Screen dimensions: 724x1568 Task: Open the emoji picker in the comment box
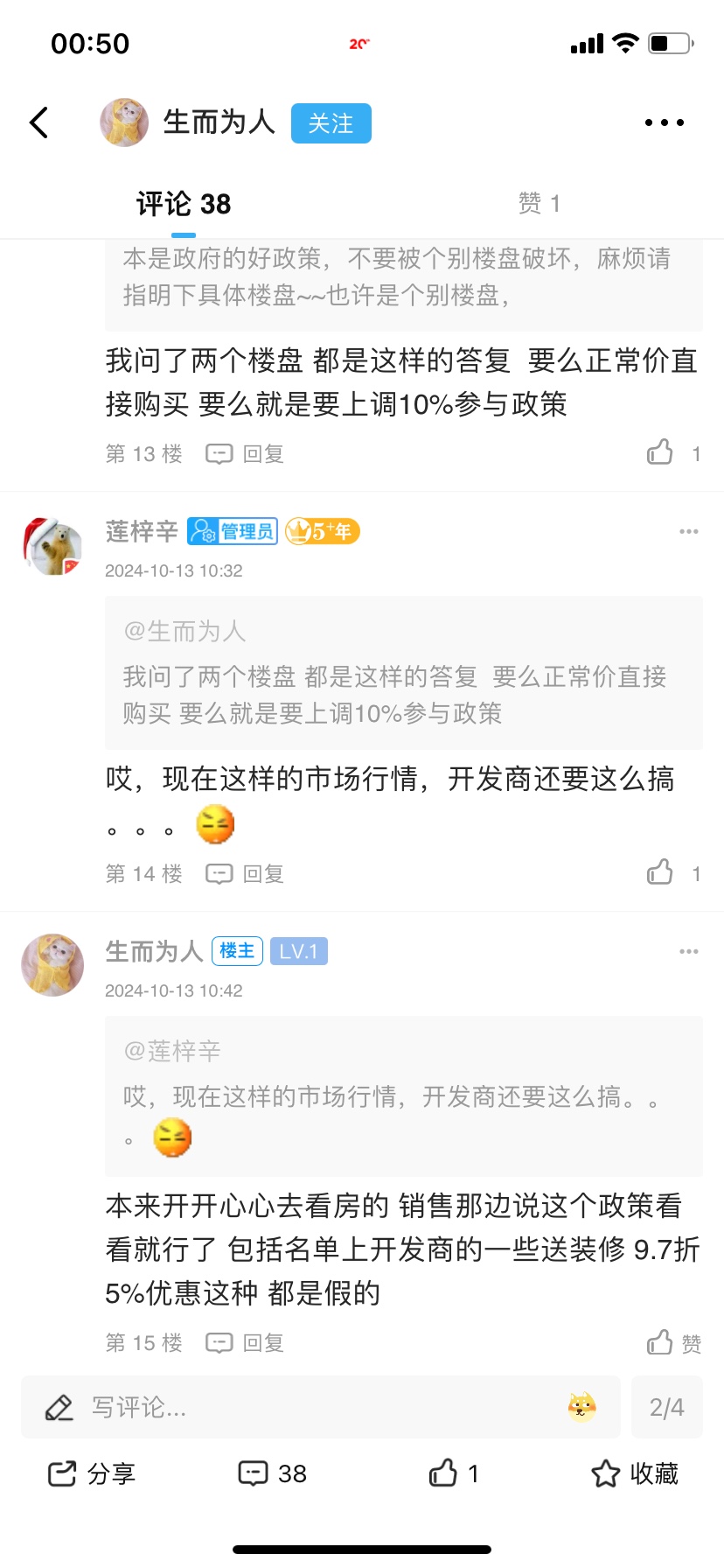pos(581,1407)
